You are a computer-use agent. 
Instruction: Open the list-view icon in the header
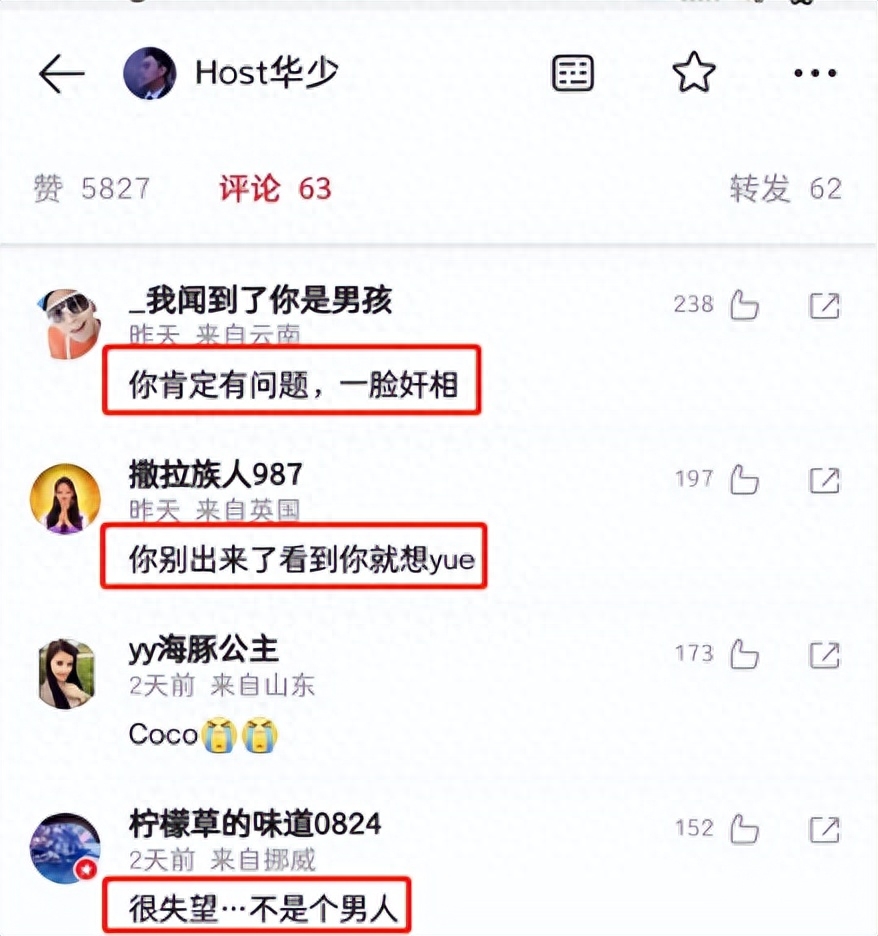(x=573, y=73)
